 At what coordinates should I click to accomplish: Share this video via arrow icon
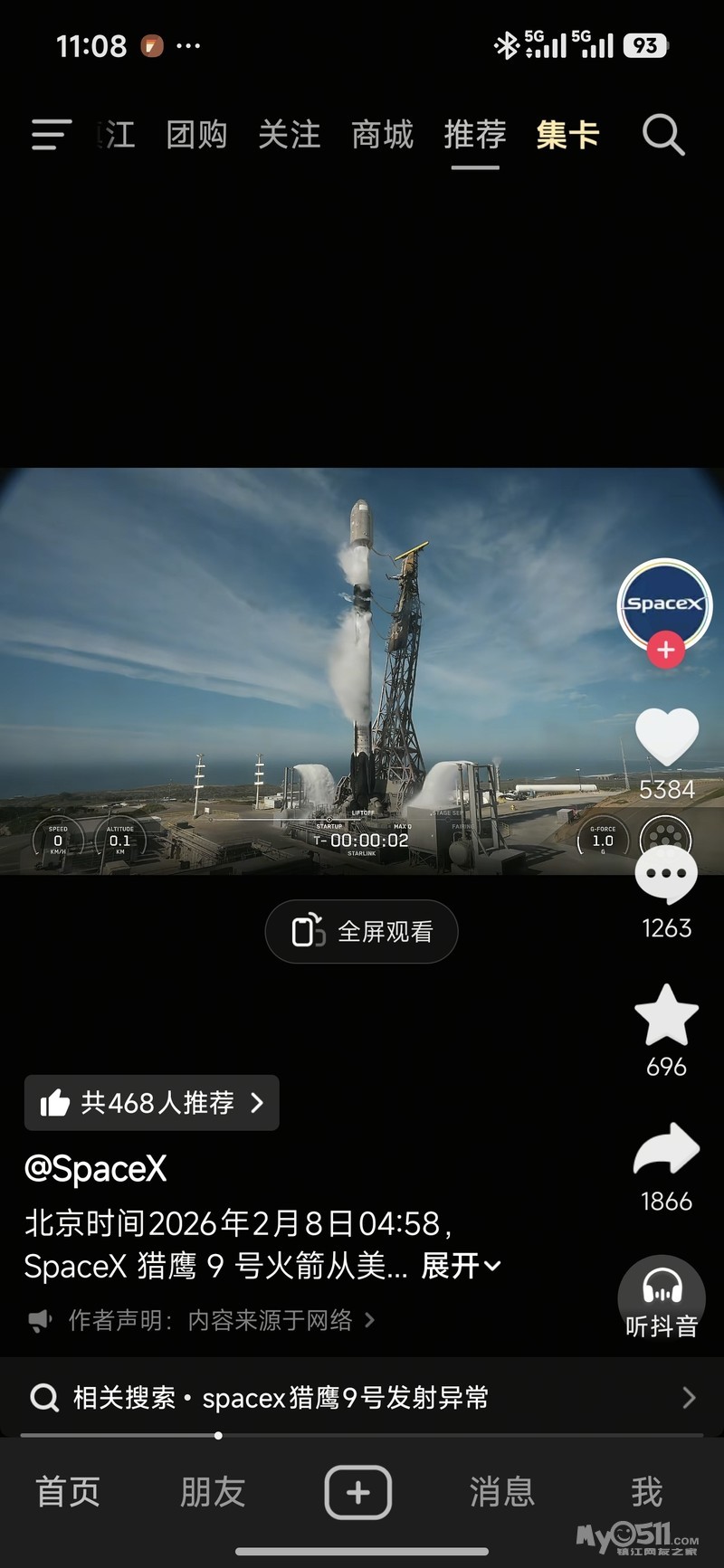pyautogui.click(x=667, y=1149)
